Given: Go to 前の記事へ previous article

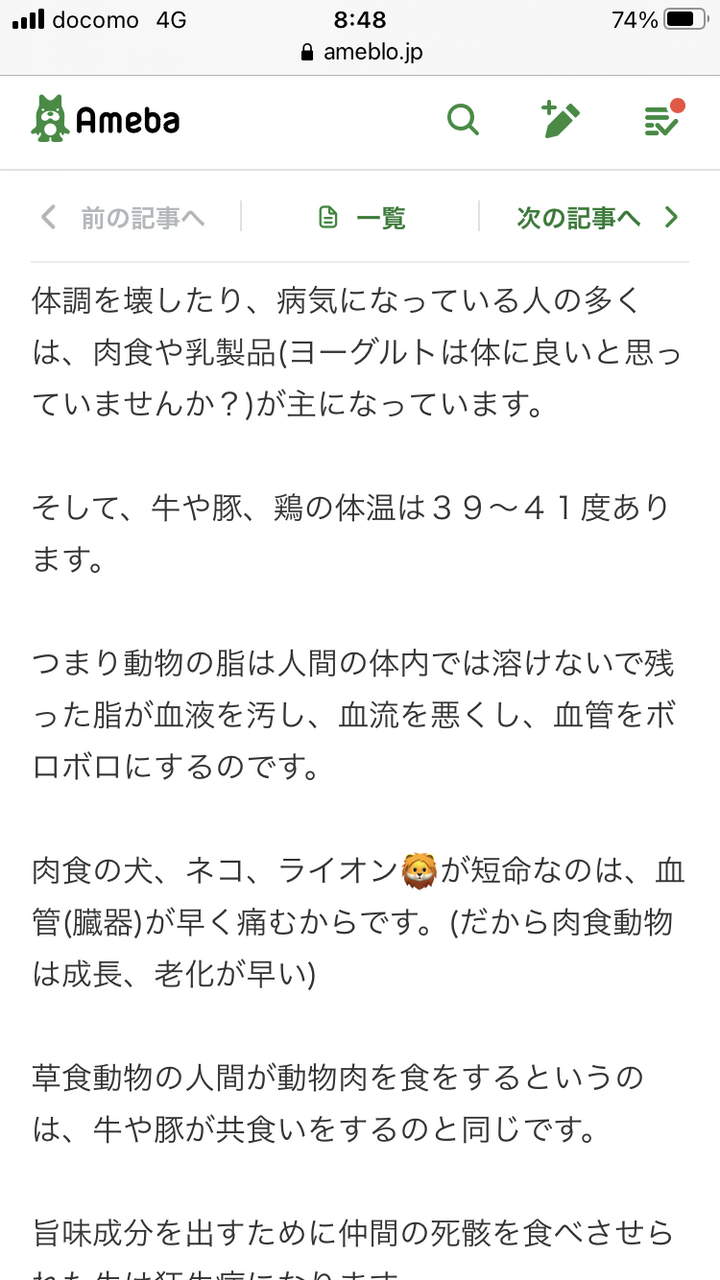Looking at the screenshot, I should [x=122, y=217].
